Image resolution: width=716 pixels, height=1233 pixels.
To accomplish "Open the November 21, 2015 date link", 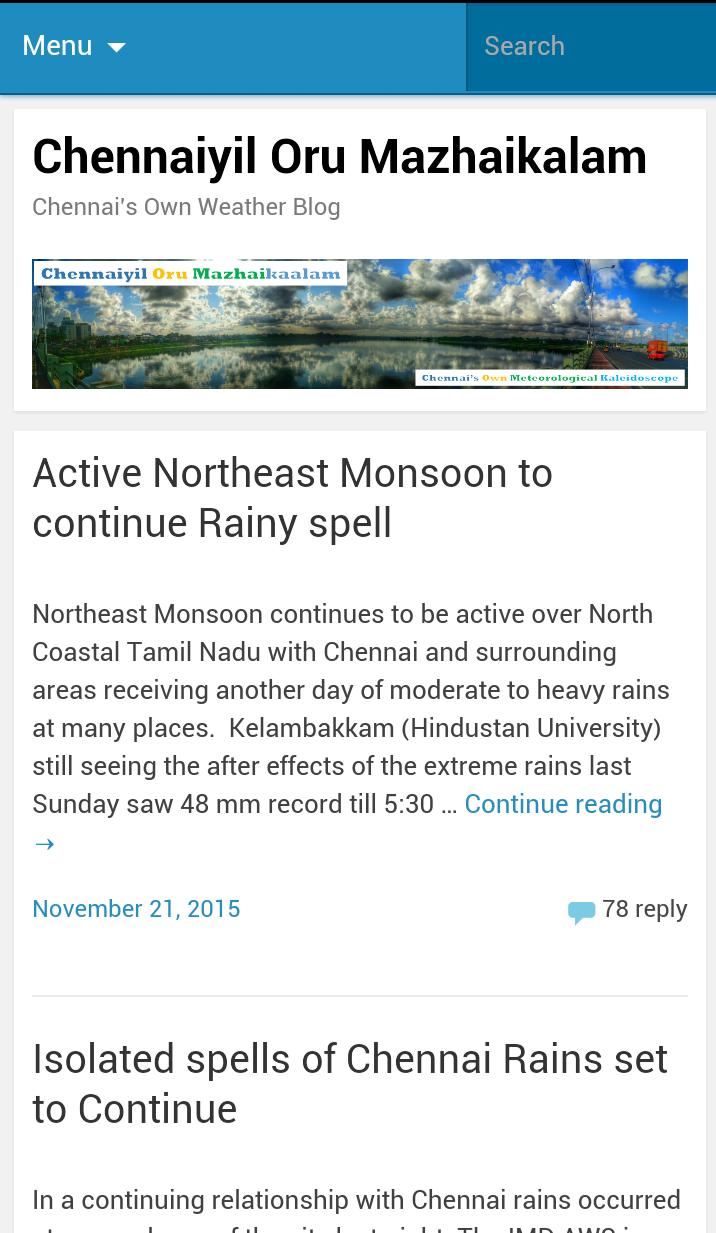I will [x=136, y=908].
